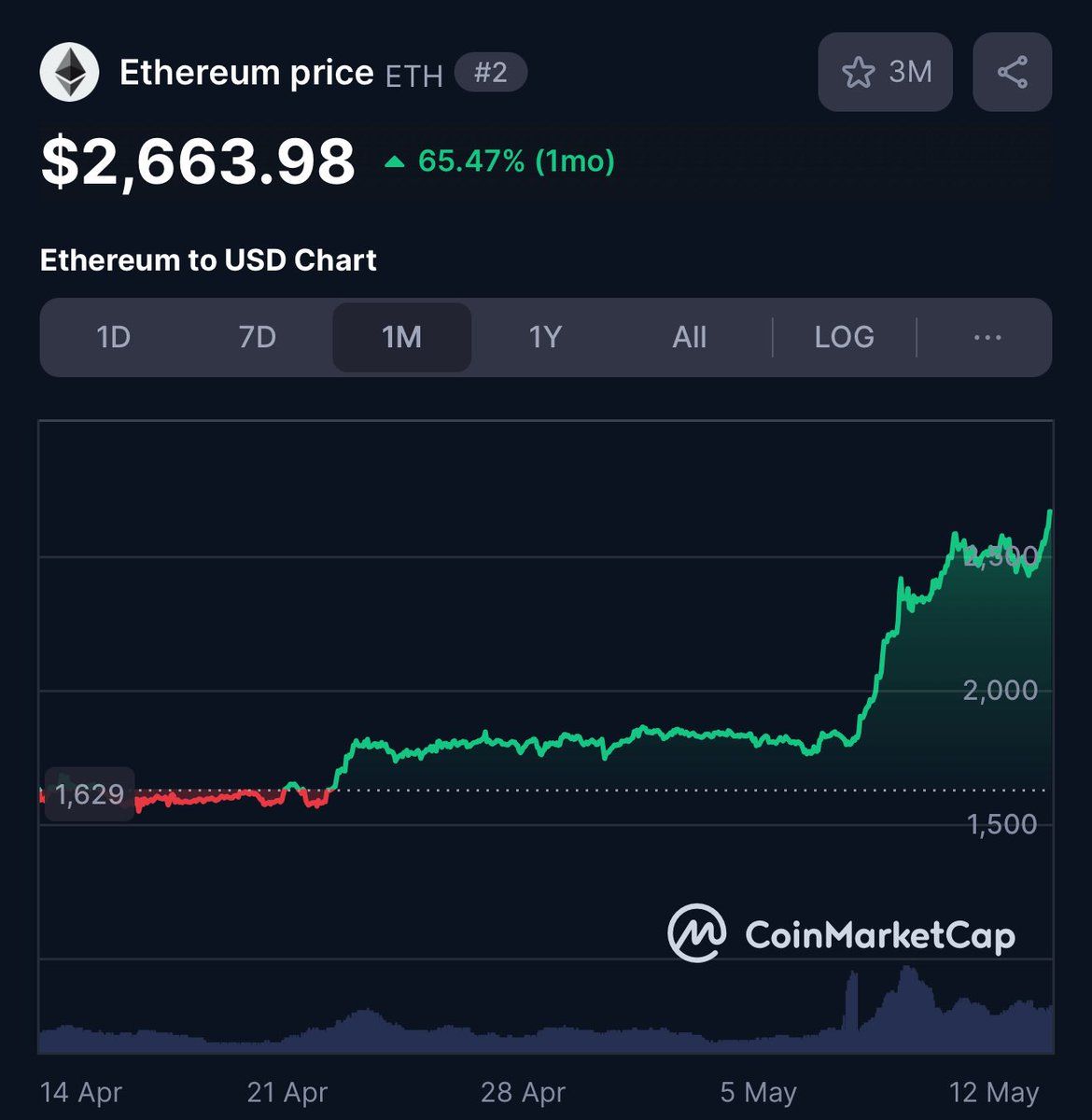Add Ethereum to watchlist via star button
This screenshot has width=1092, height=1120.
884,72
